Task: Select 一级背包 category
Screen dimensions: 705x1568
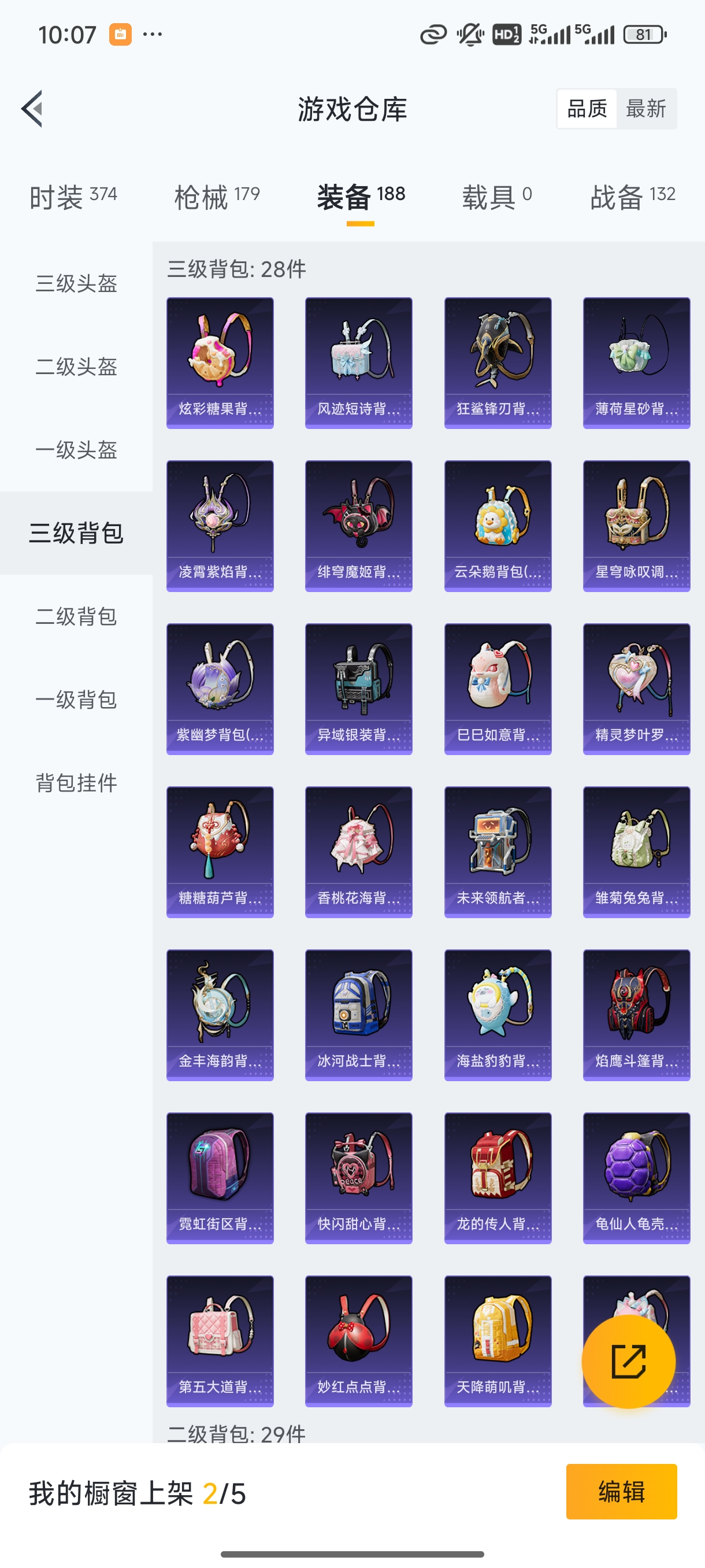Action: pos(76,700)
